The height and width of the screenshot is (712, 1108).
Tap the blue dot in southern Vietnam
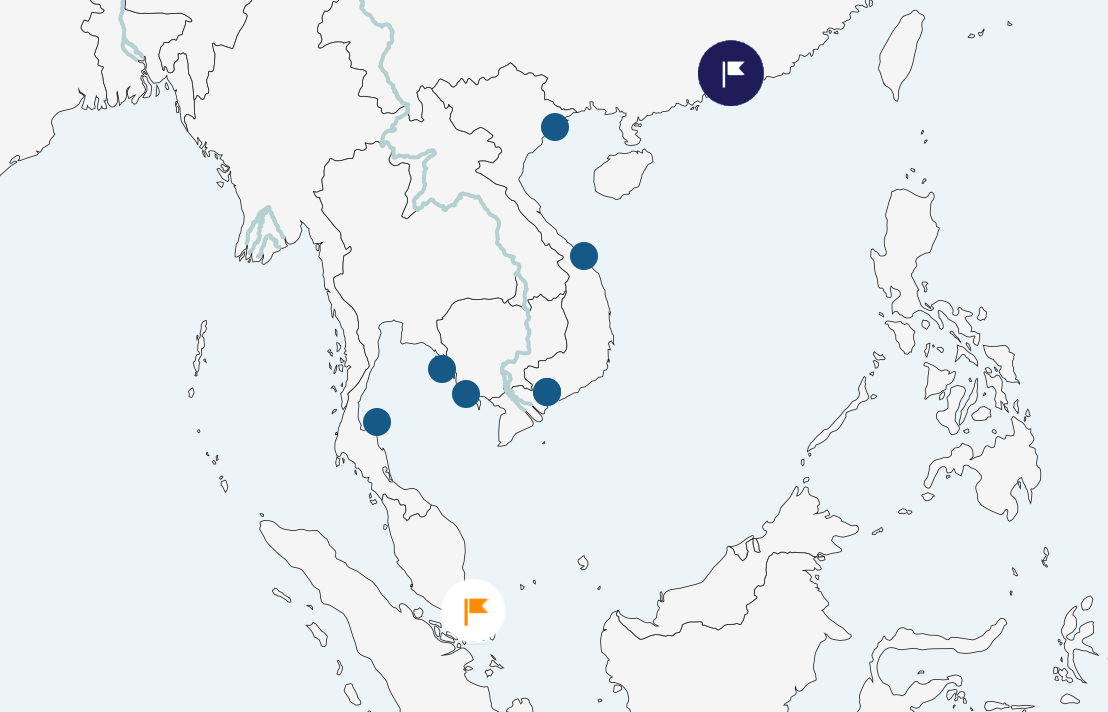pyautogui.click(x=547, y=392)
